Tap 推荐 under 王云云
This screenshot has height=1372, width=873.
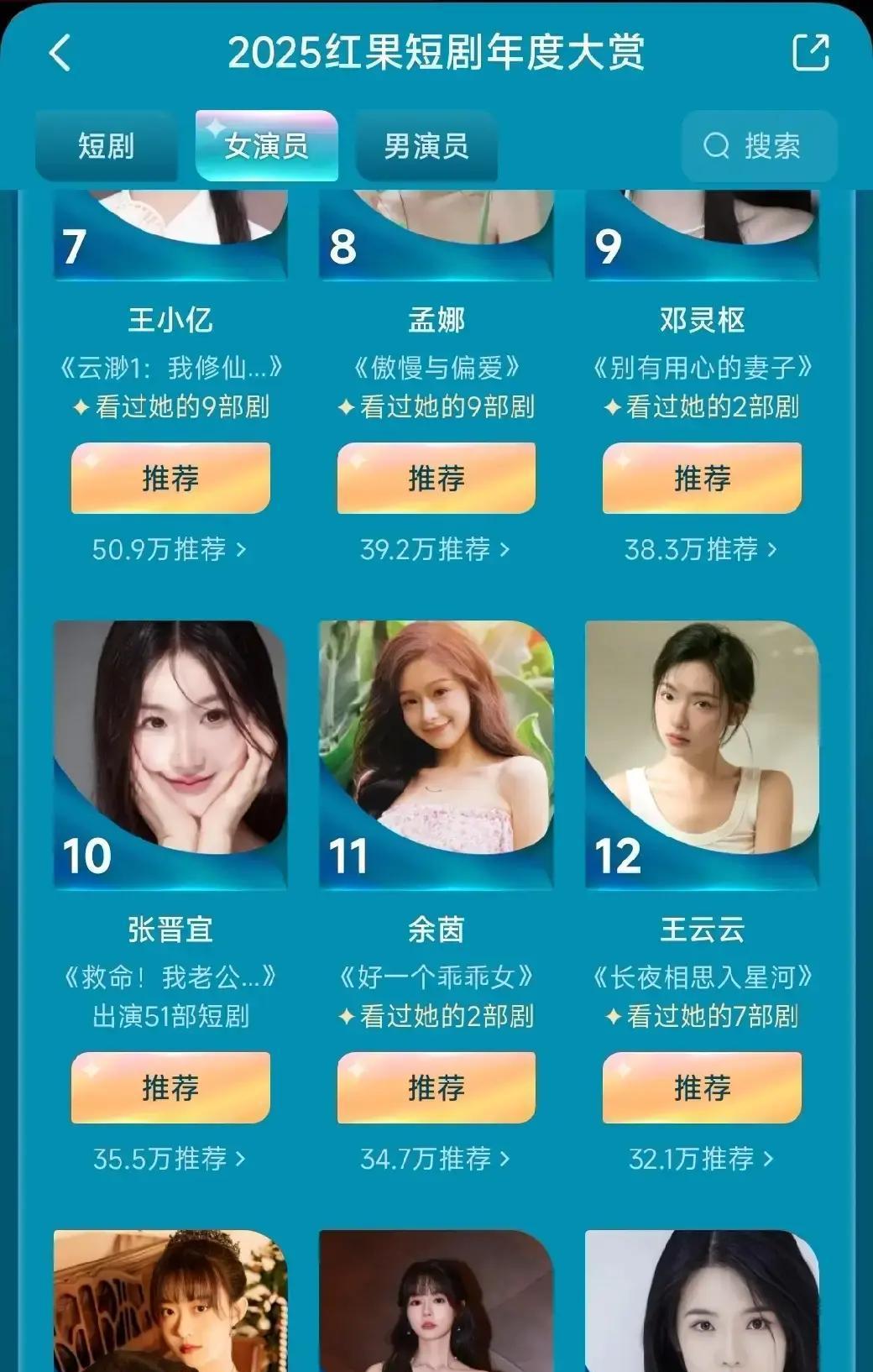702,1087
